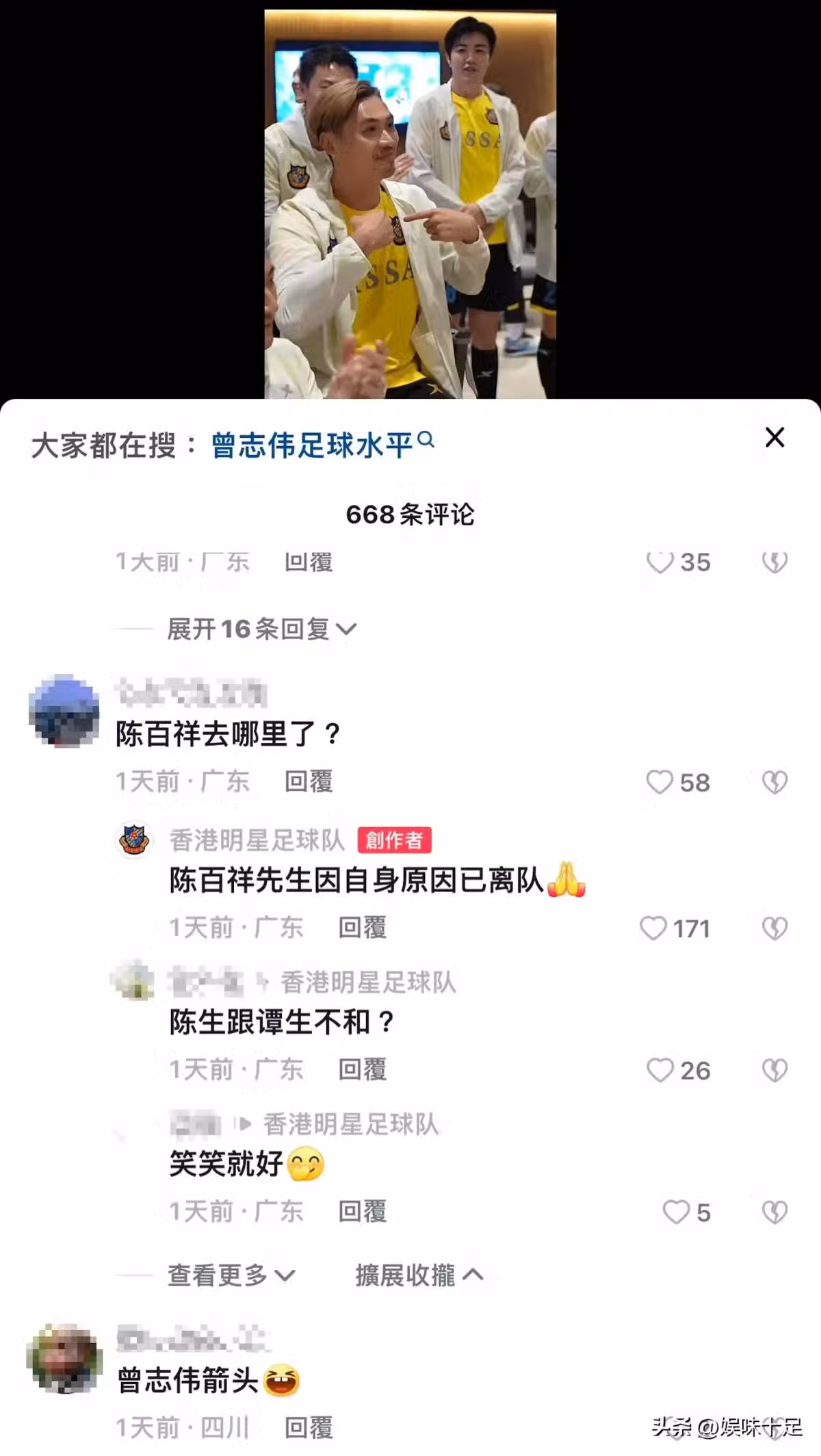Like the reply 笑笑就好

tap(676, 1212)
